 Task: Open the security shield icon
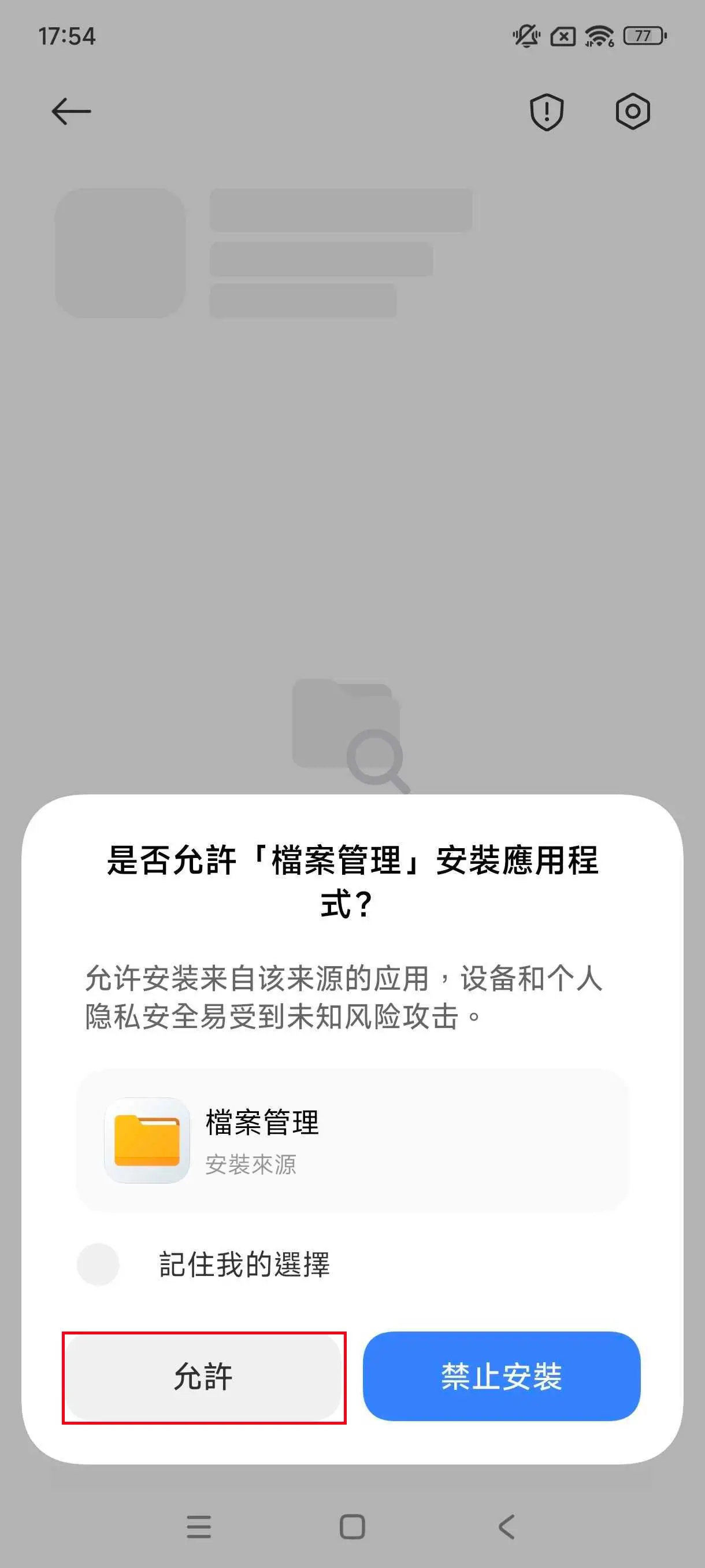pos(546,112)
